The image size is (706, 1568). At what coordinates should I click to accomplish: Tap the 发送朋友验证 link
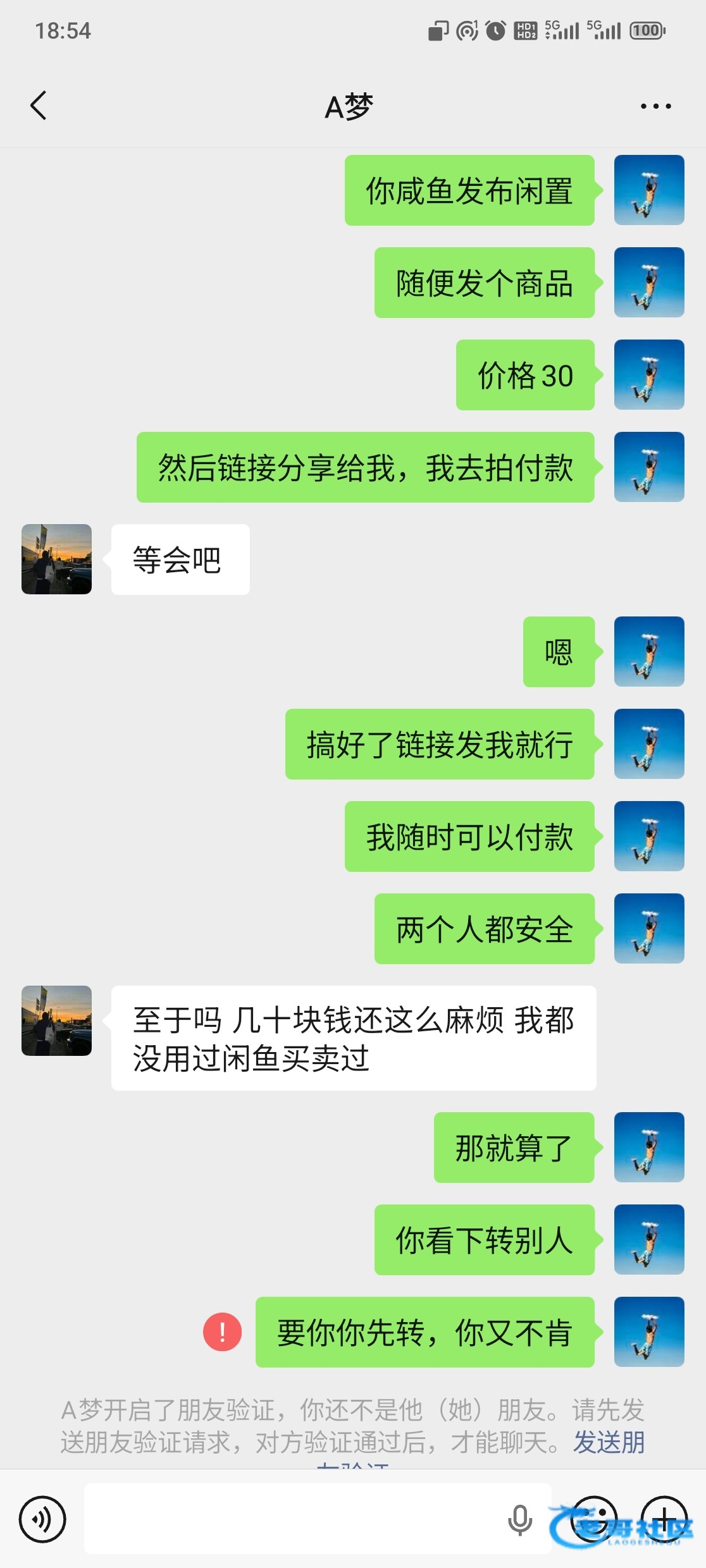[x=609, y=1443]
